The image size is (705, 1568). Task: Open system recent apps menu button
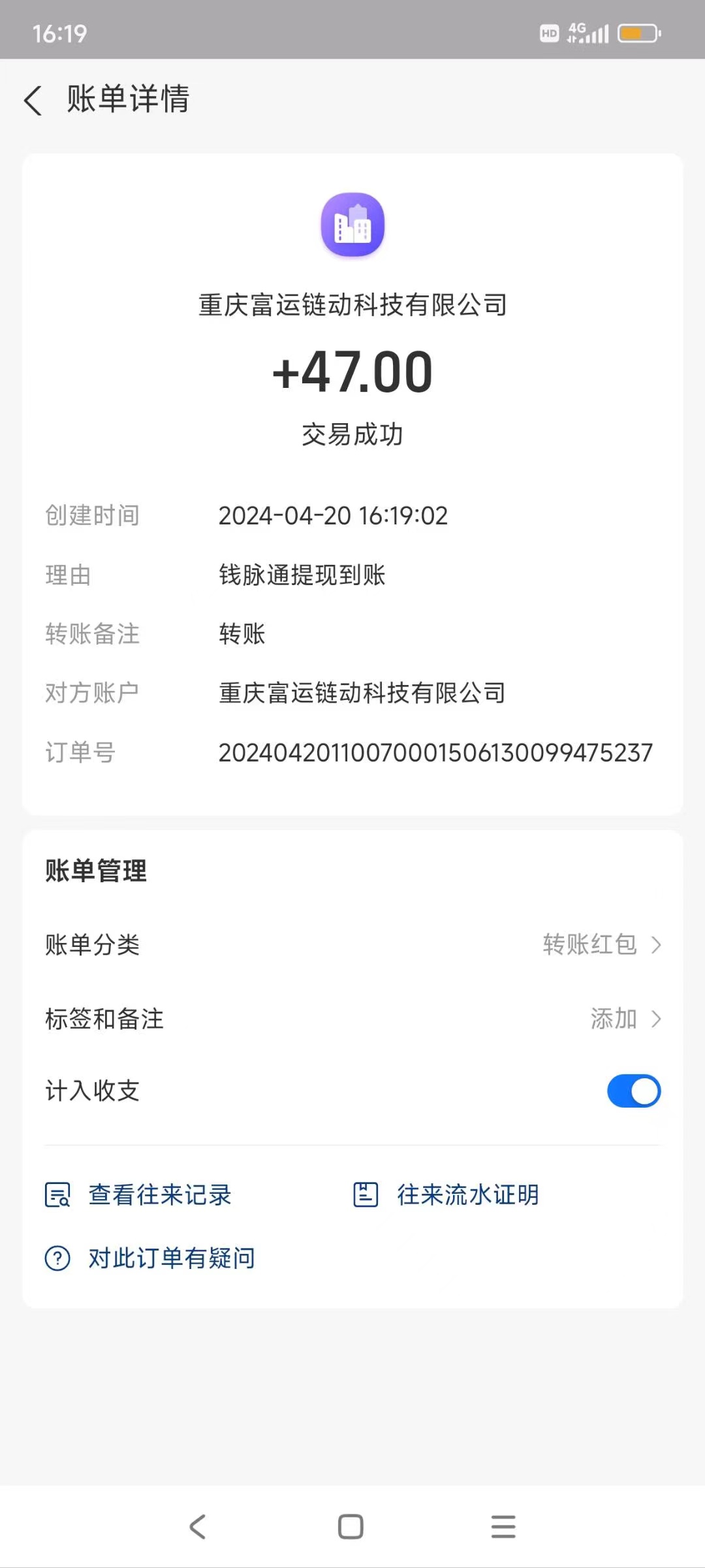tap(503, 1527)
